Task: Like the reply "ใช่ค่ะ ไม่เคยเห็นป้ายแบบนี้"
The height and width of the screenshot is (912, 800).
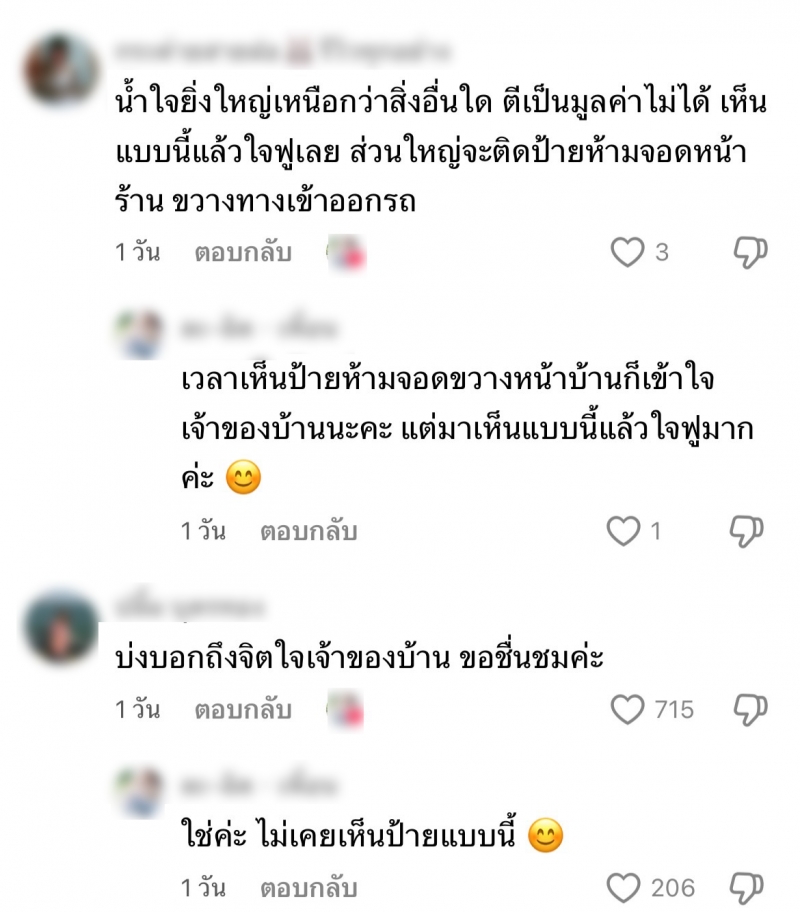Action: 624,888
